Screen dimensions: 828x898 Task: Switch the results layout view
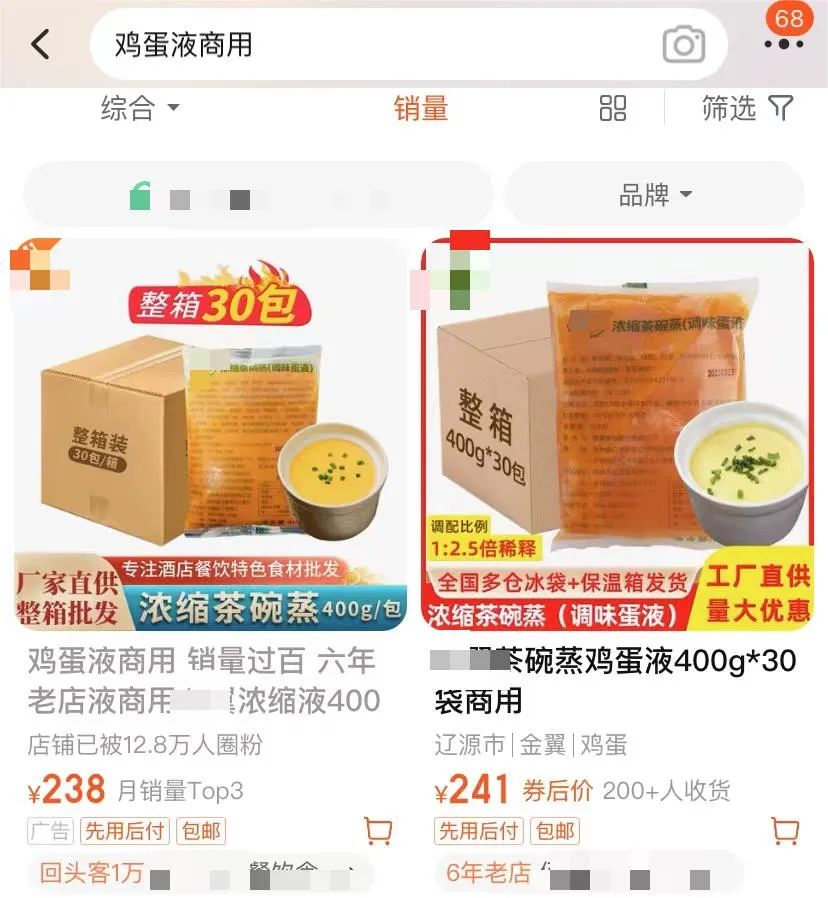613,108
